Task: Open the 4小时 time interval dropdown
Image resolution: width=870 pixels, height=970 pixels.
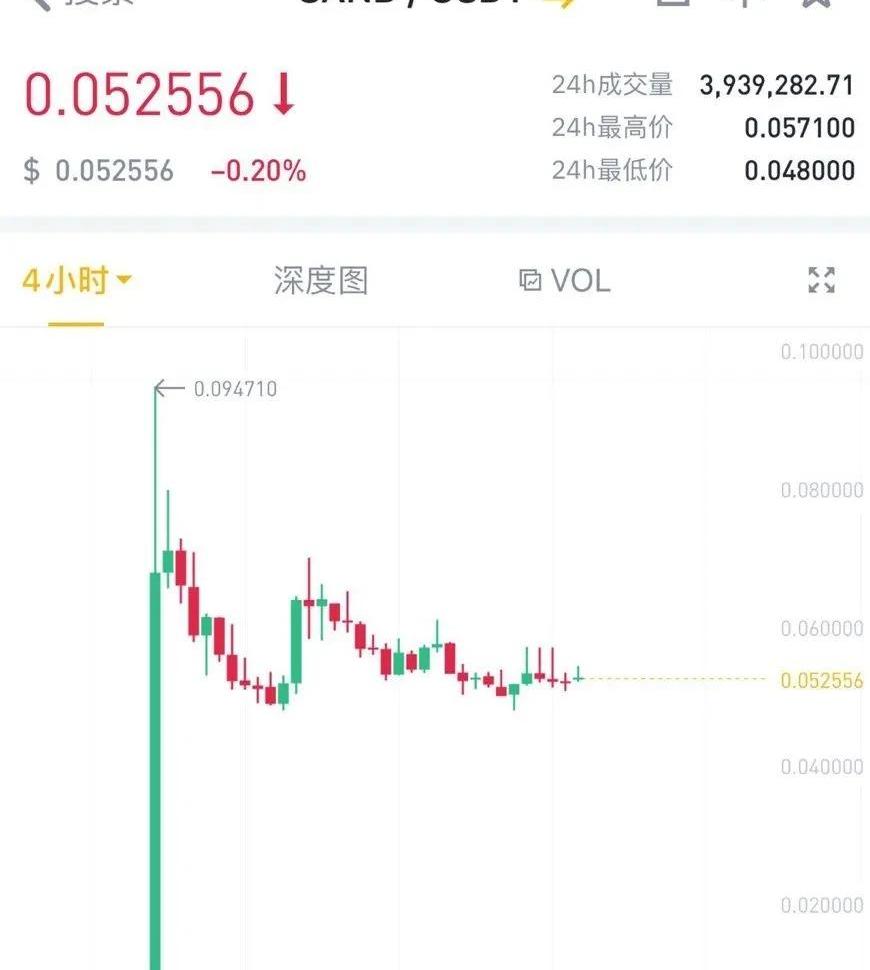Action: 76,281
